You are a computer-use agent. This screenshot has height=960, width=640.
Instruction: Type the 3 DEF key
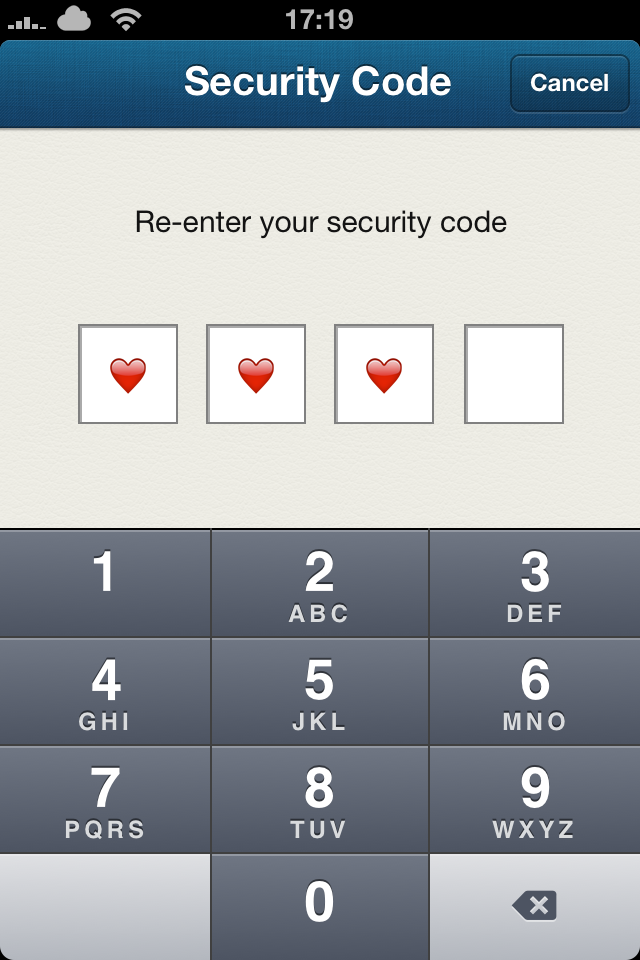click(535, 583)
